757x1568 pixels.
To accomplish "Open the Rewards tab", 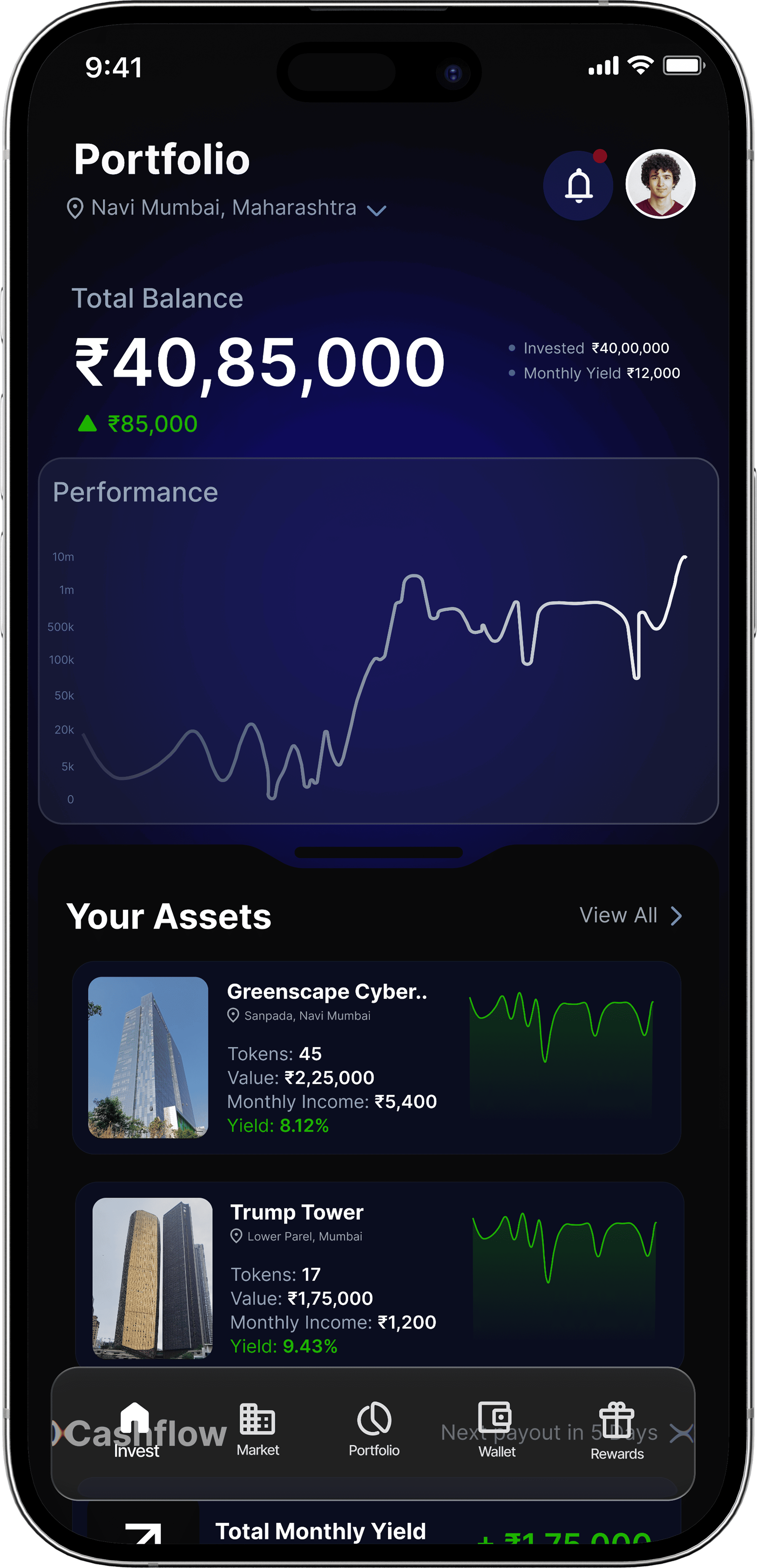I will coord(617,1430).
